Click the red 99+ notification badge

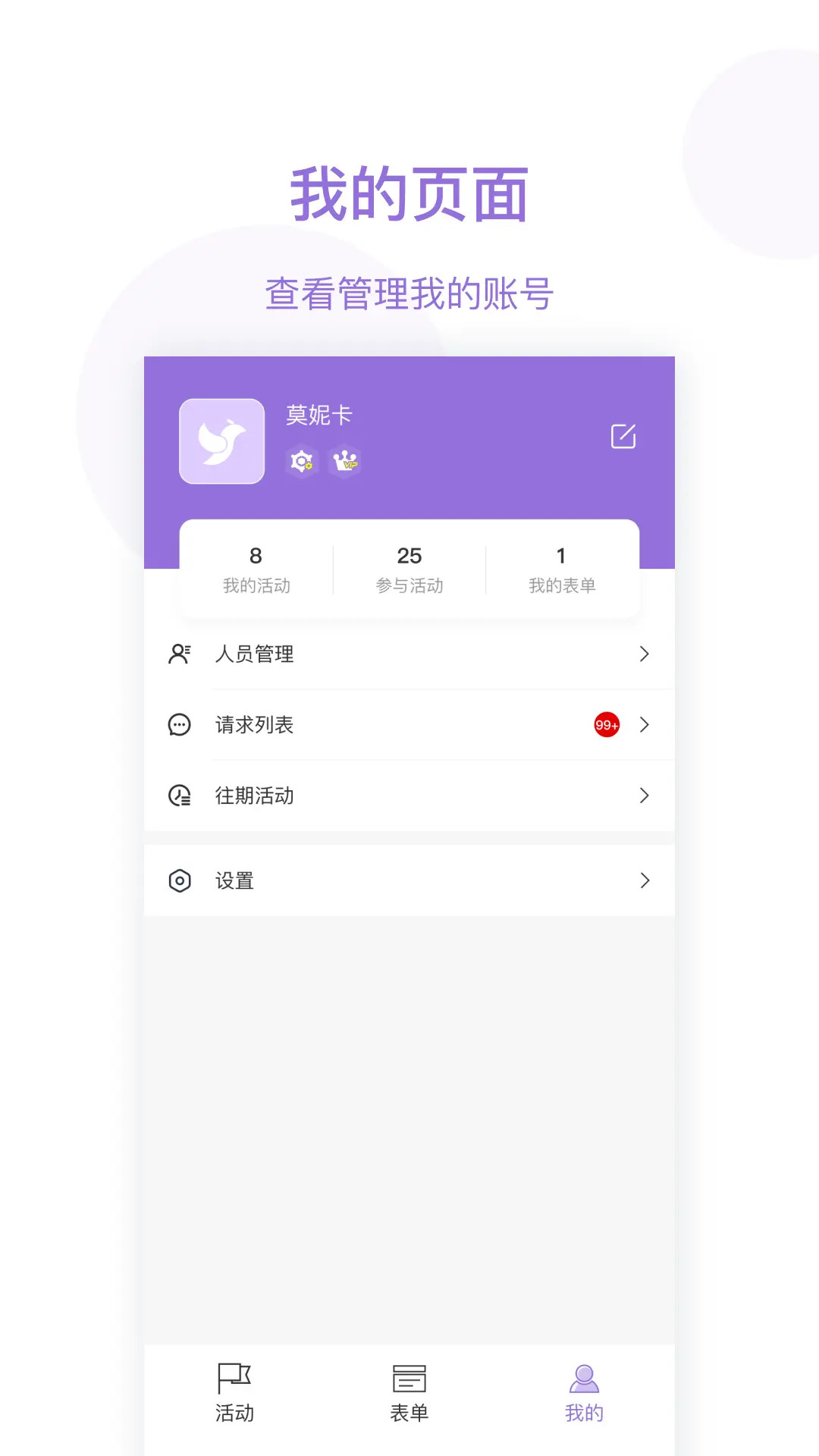point(606,725)
